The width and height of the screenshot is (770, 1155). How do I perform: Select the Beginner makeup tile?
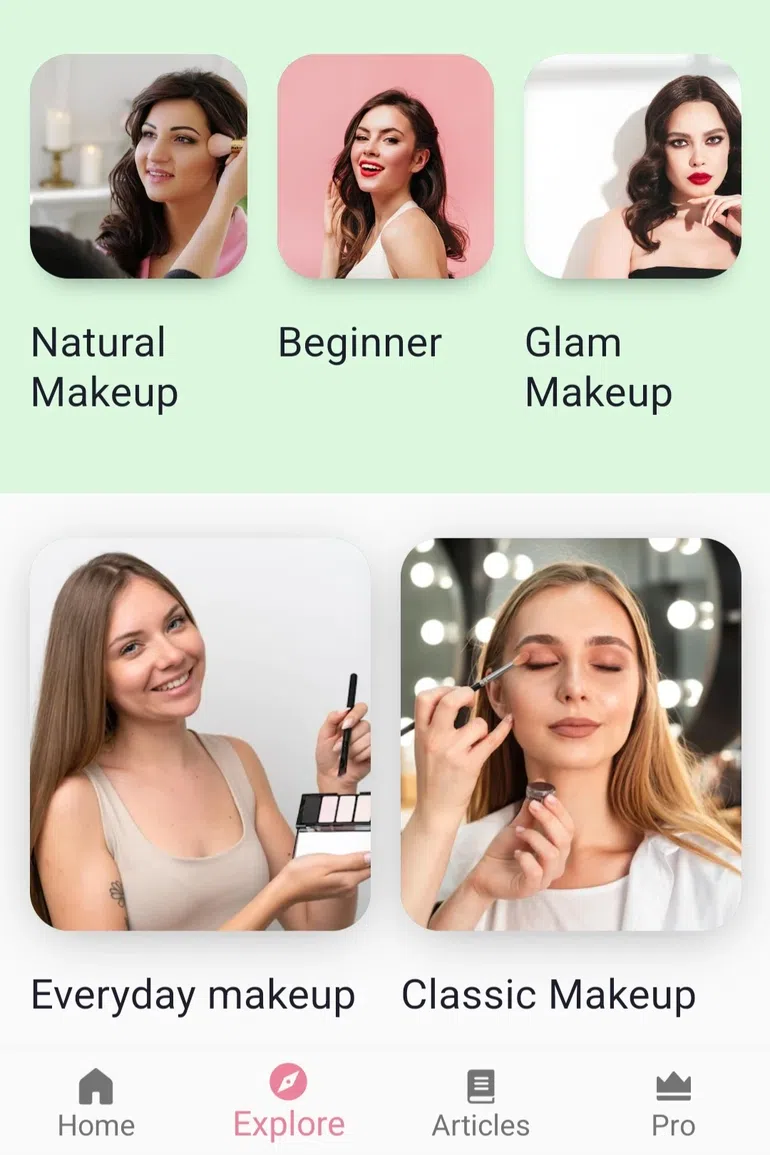[x=385, y=167]
